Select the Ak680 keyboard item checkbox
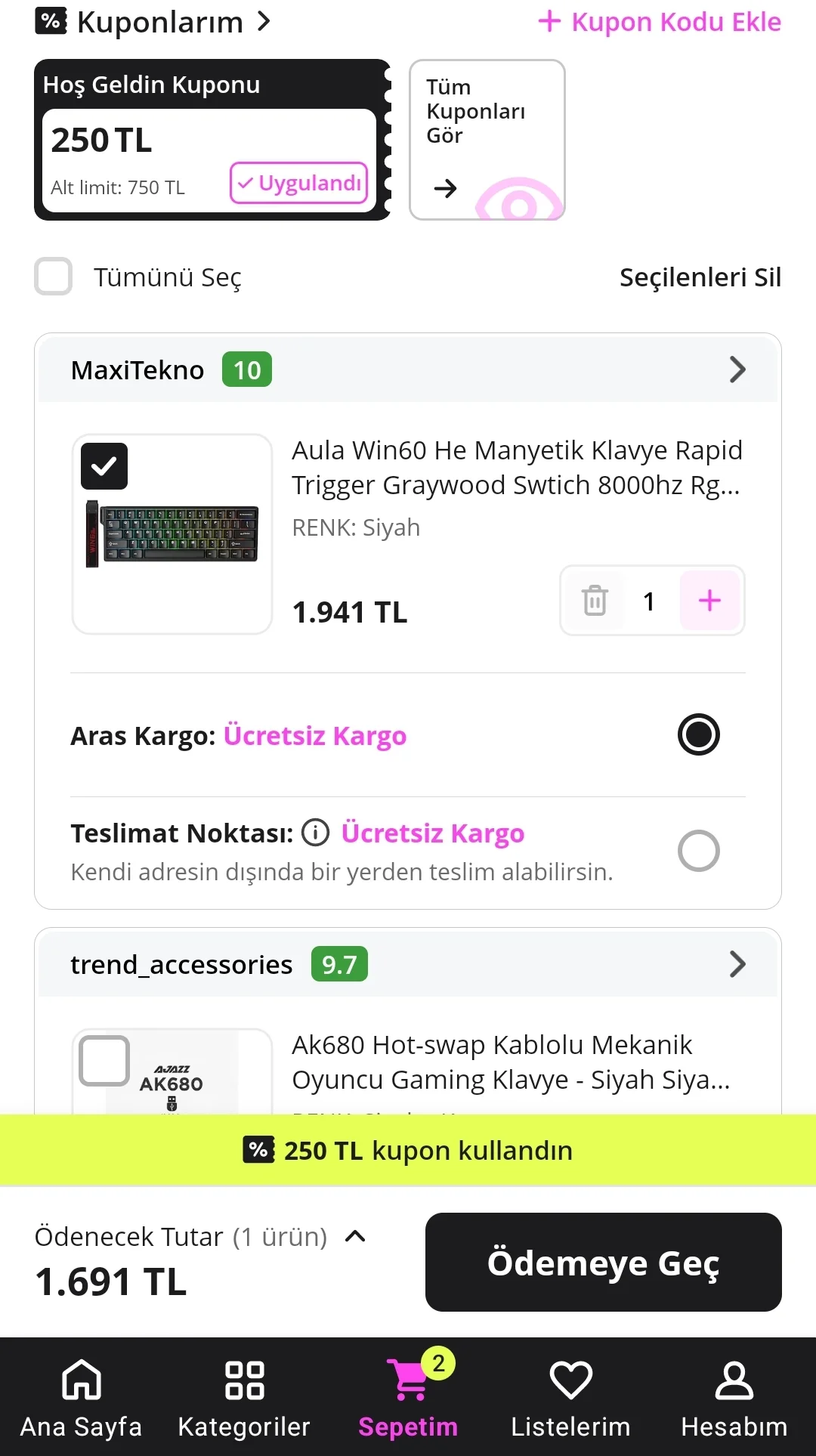This screenshot has height=1456, width=816. pos(104,1060)
